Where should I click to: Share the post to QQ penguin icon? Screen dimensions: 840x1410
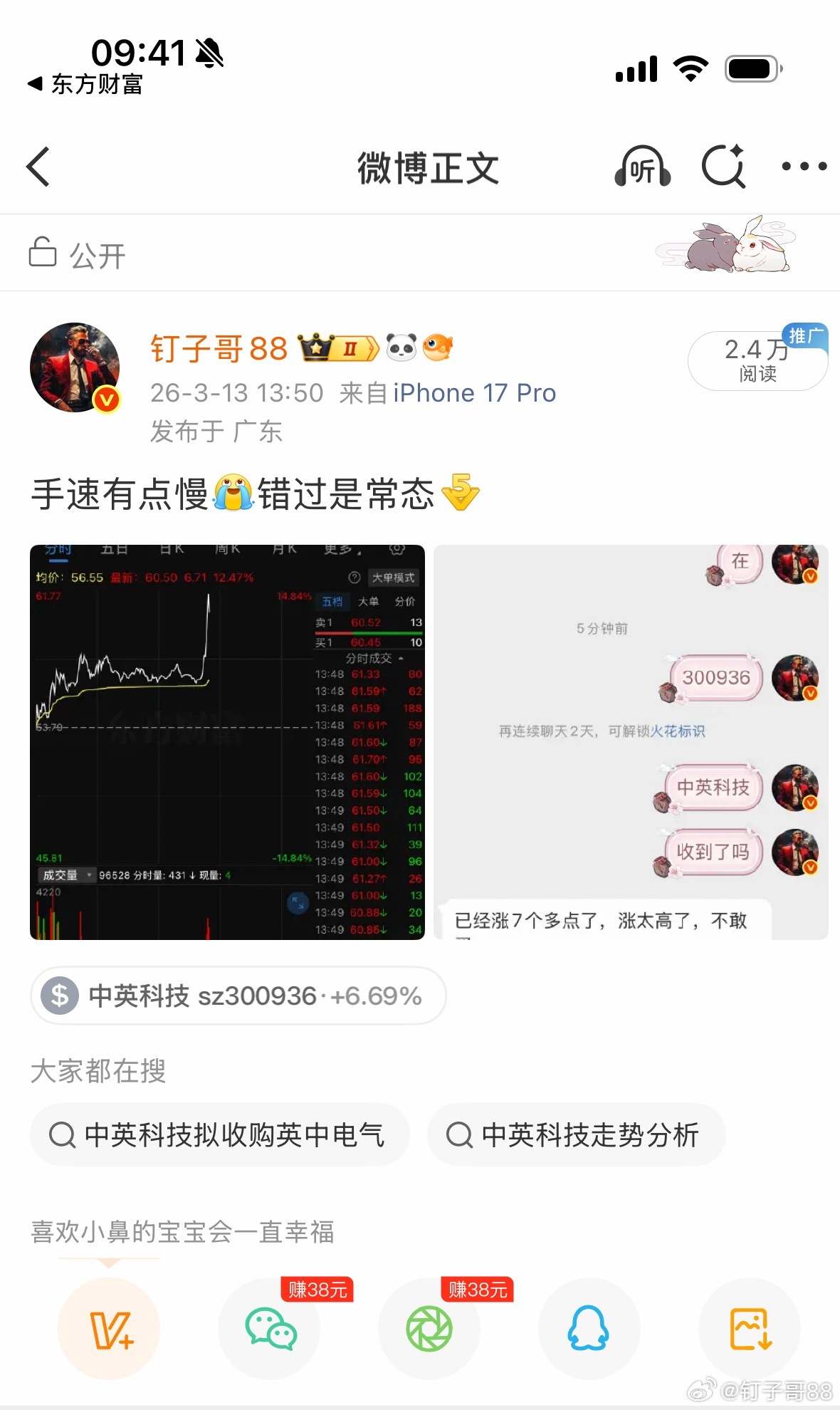coord(589,1329)
